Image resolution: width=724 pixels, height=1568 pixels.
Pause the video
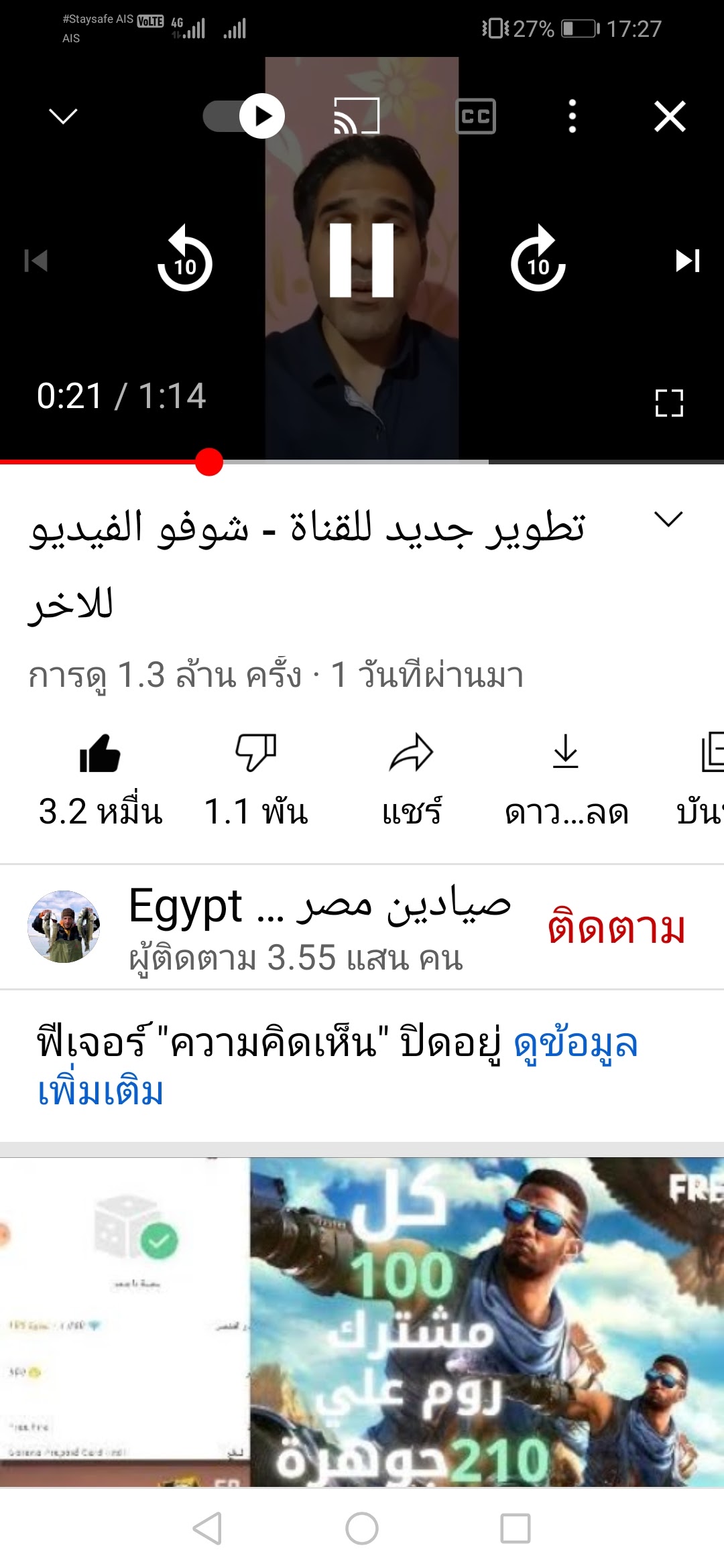362,261
